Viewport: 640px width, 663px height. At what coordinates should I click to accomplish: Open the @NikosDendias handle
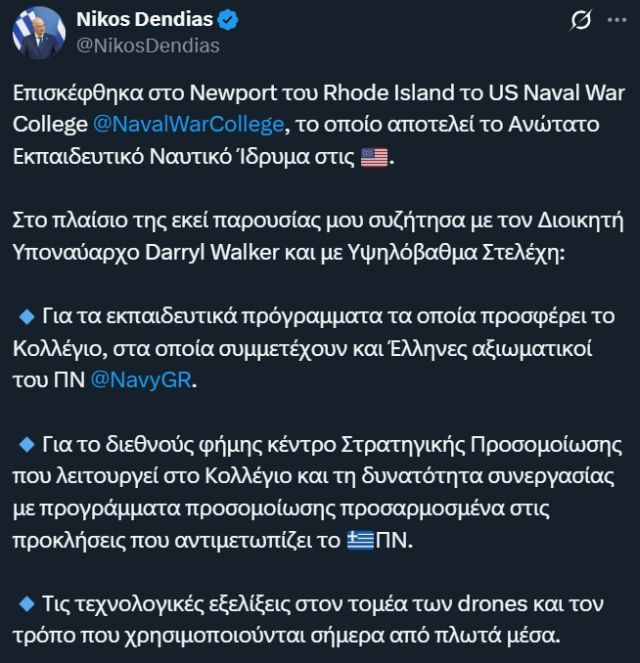point(148,46)
